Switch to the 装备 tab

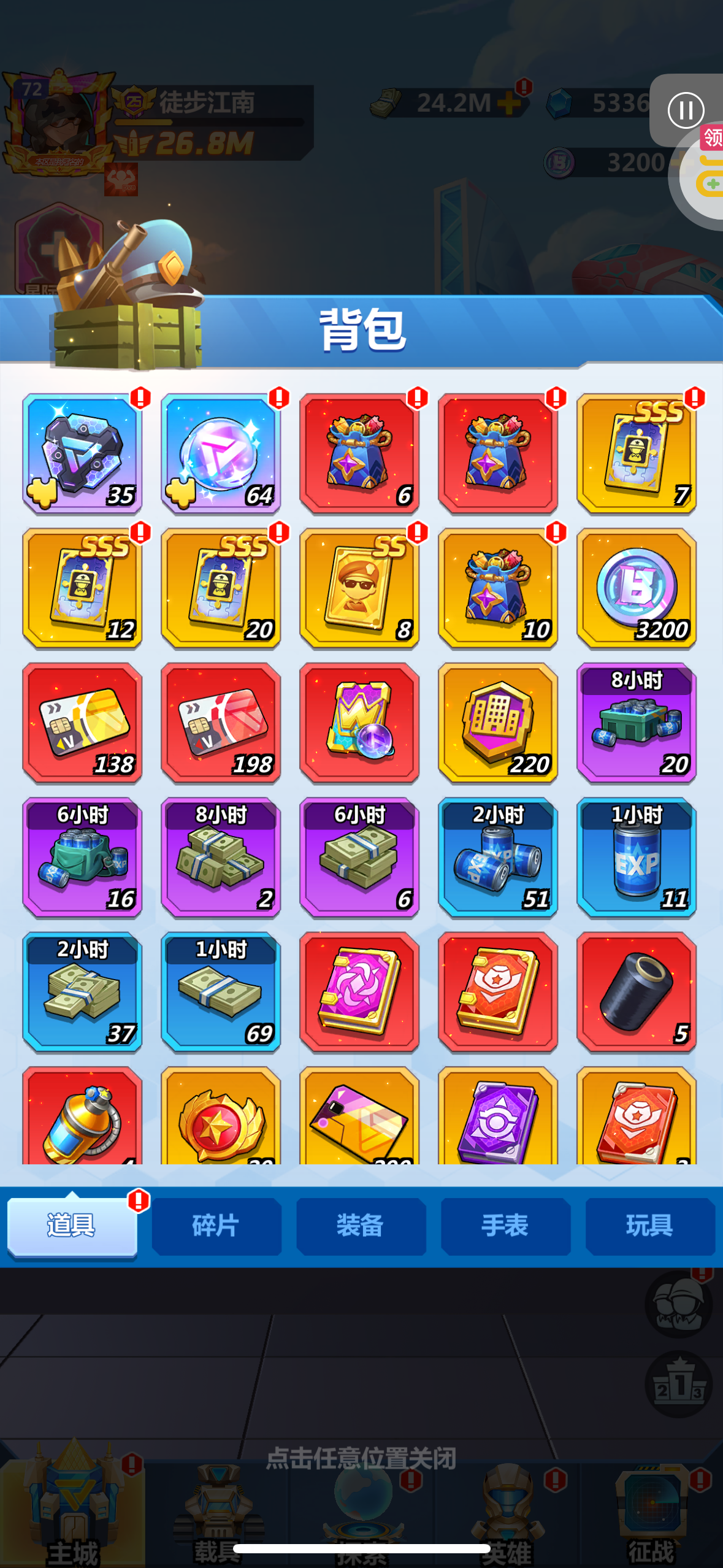coord(361,1226)
